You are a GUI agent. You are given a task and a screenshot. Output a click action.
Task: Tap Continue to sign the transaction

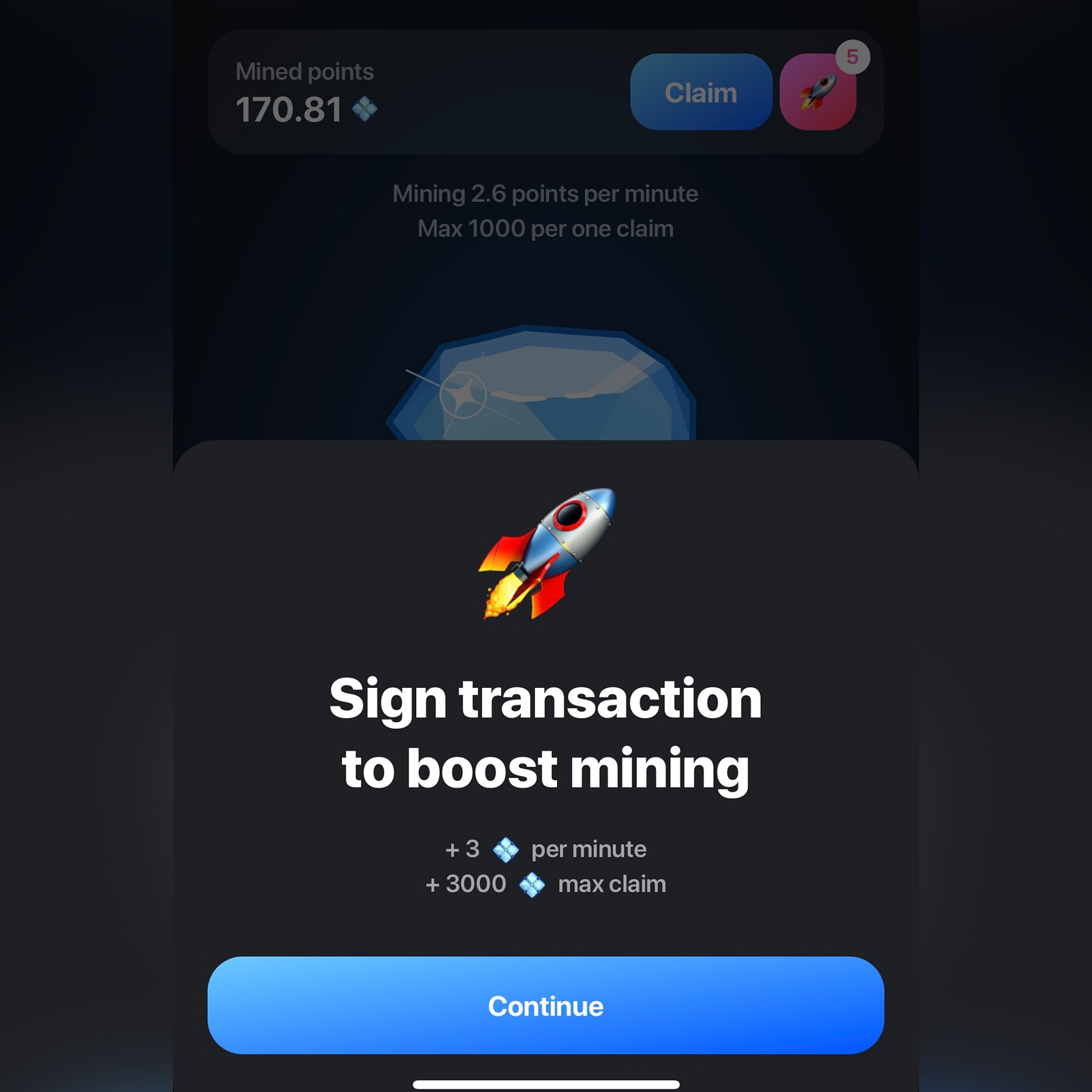pos(545,1005)
